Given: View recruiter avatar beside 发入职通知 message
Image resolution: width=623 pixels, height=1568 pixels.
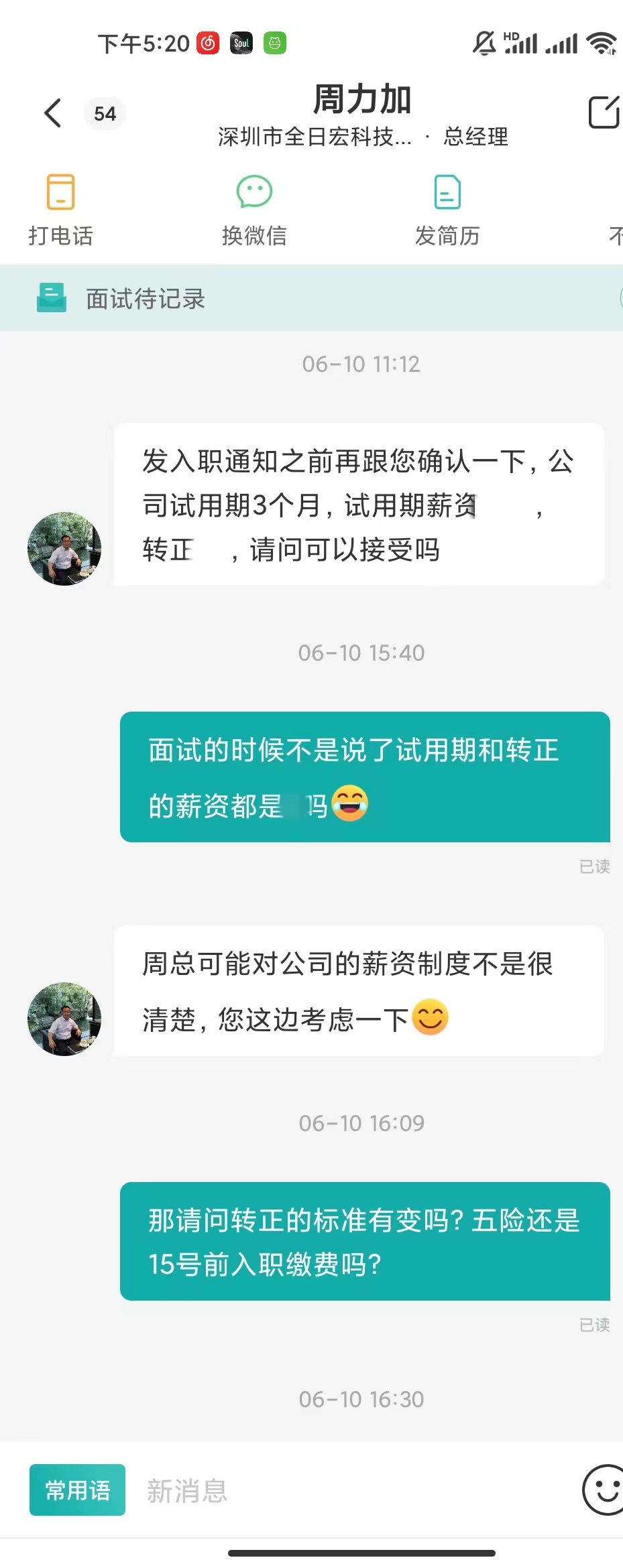Looking at the screenshot, I should point(64,549).
